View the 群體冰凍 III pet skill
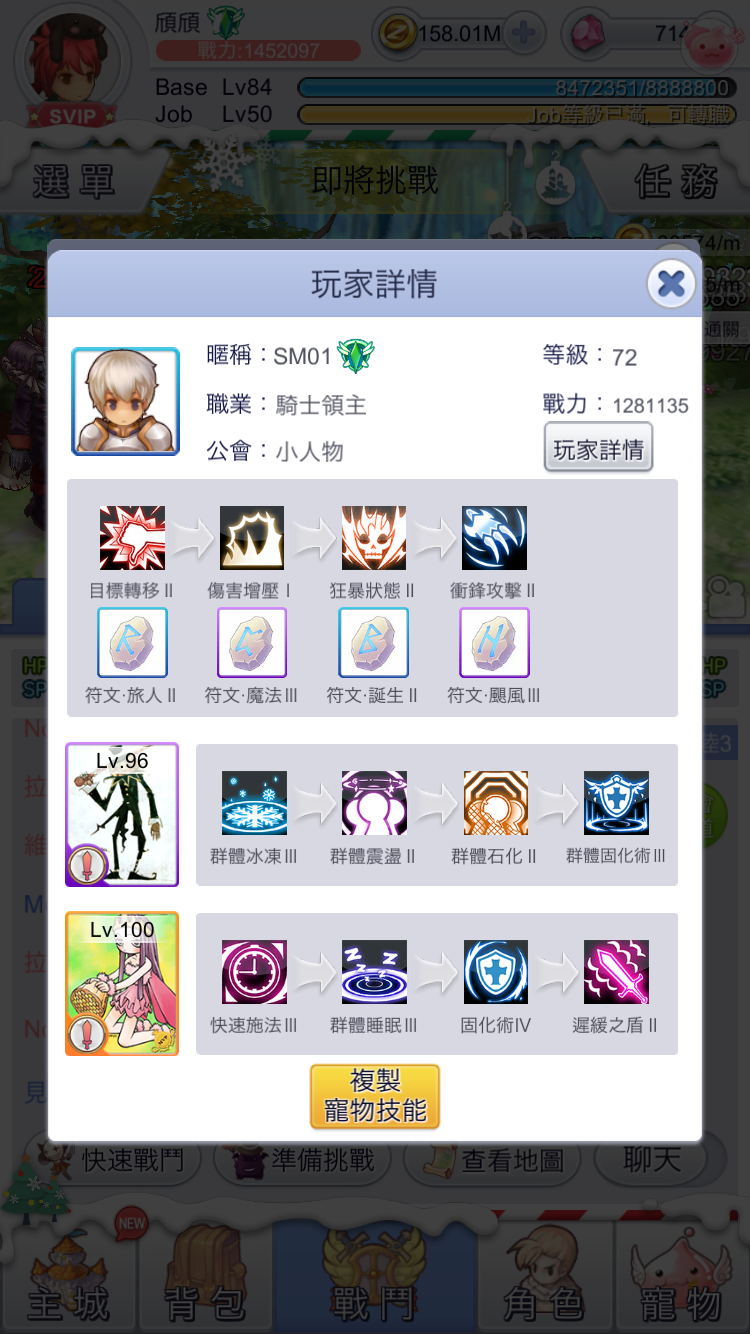 coord(254,803)
